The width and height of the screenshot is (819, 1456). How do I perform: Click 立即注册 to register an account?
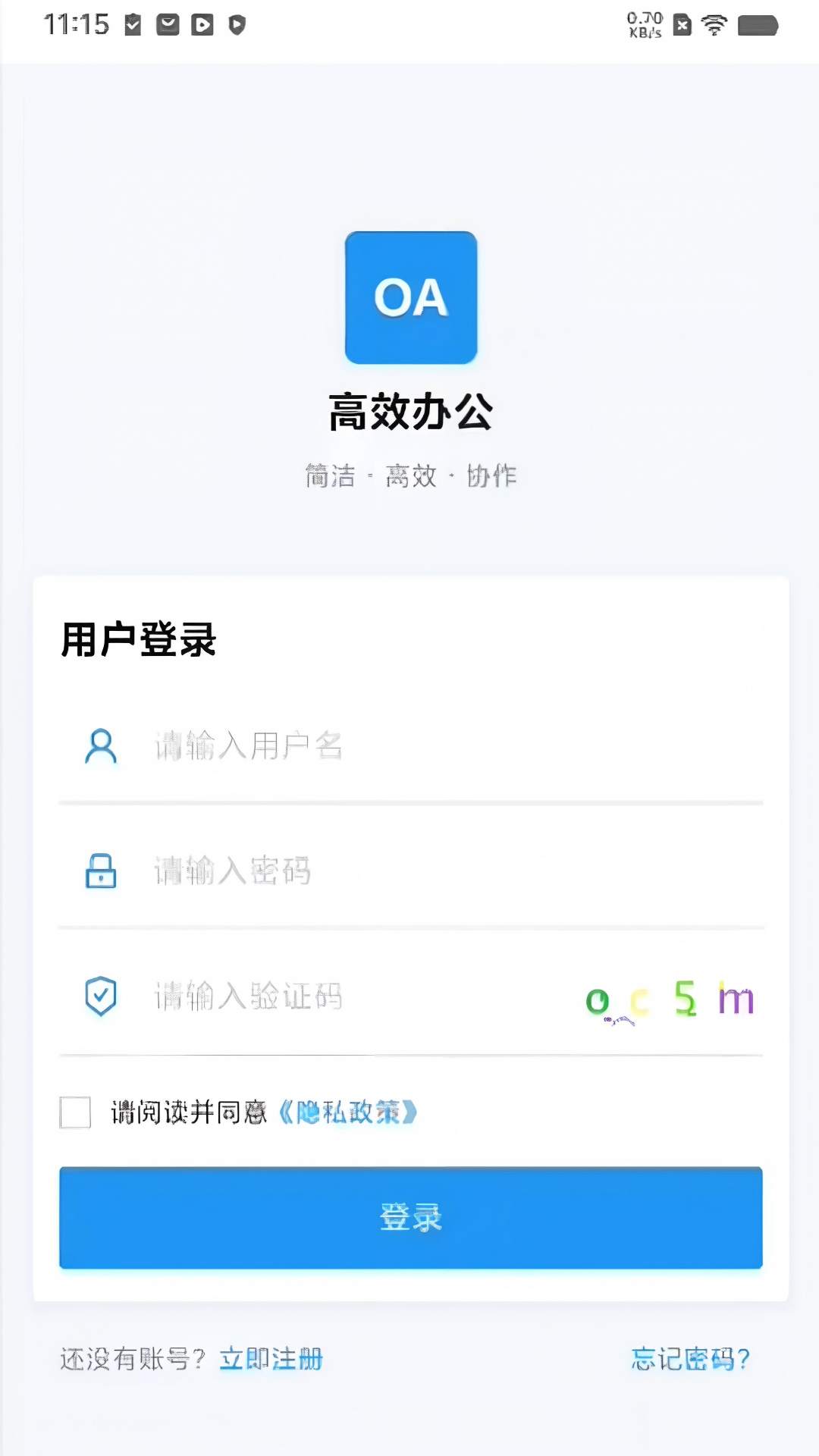[x=271, y=1359]
